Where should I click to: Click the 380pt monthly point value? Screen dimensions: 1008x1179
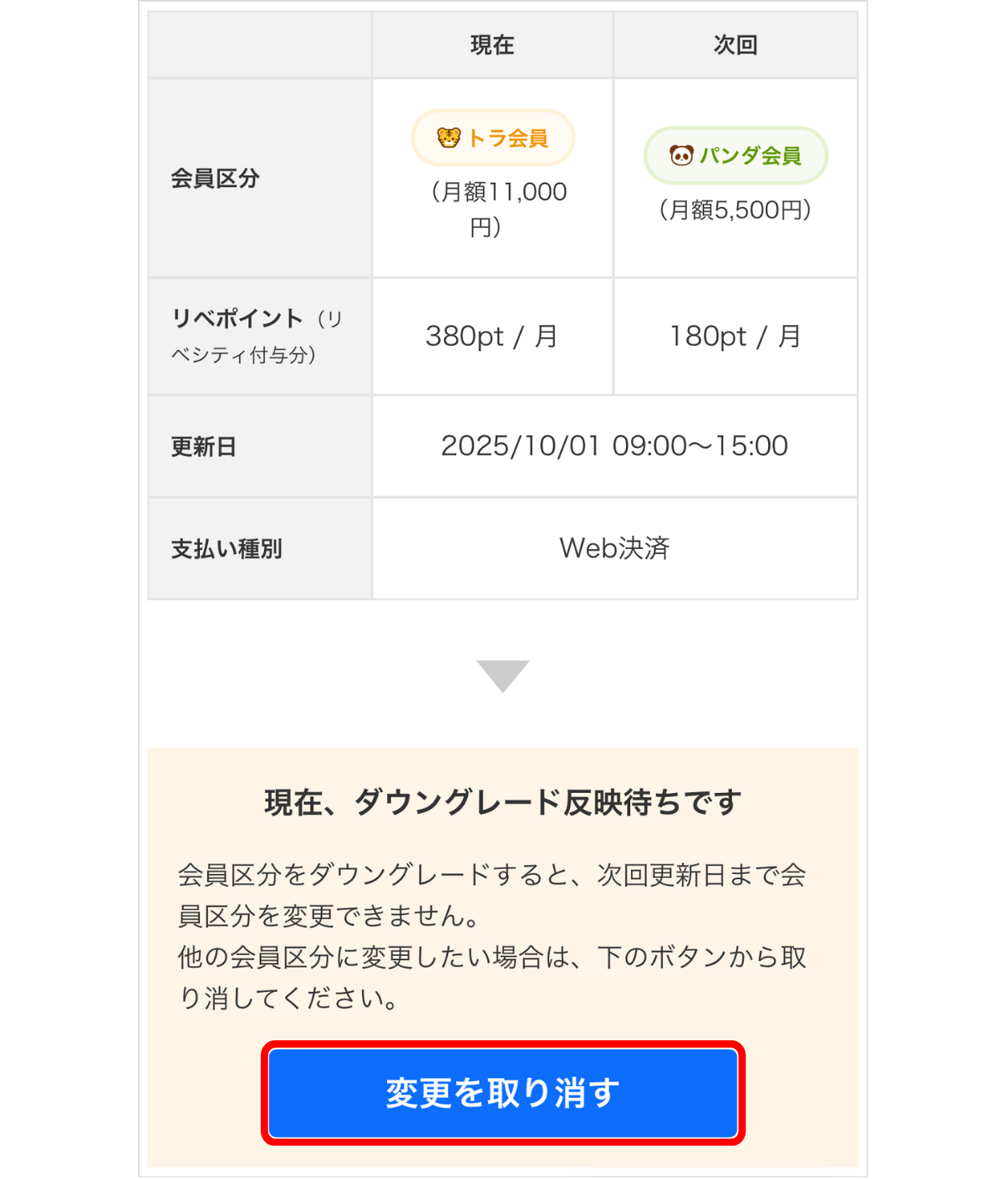[x=493, y=336]
